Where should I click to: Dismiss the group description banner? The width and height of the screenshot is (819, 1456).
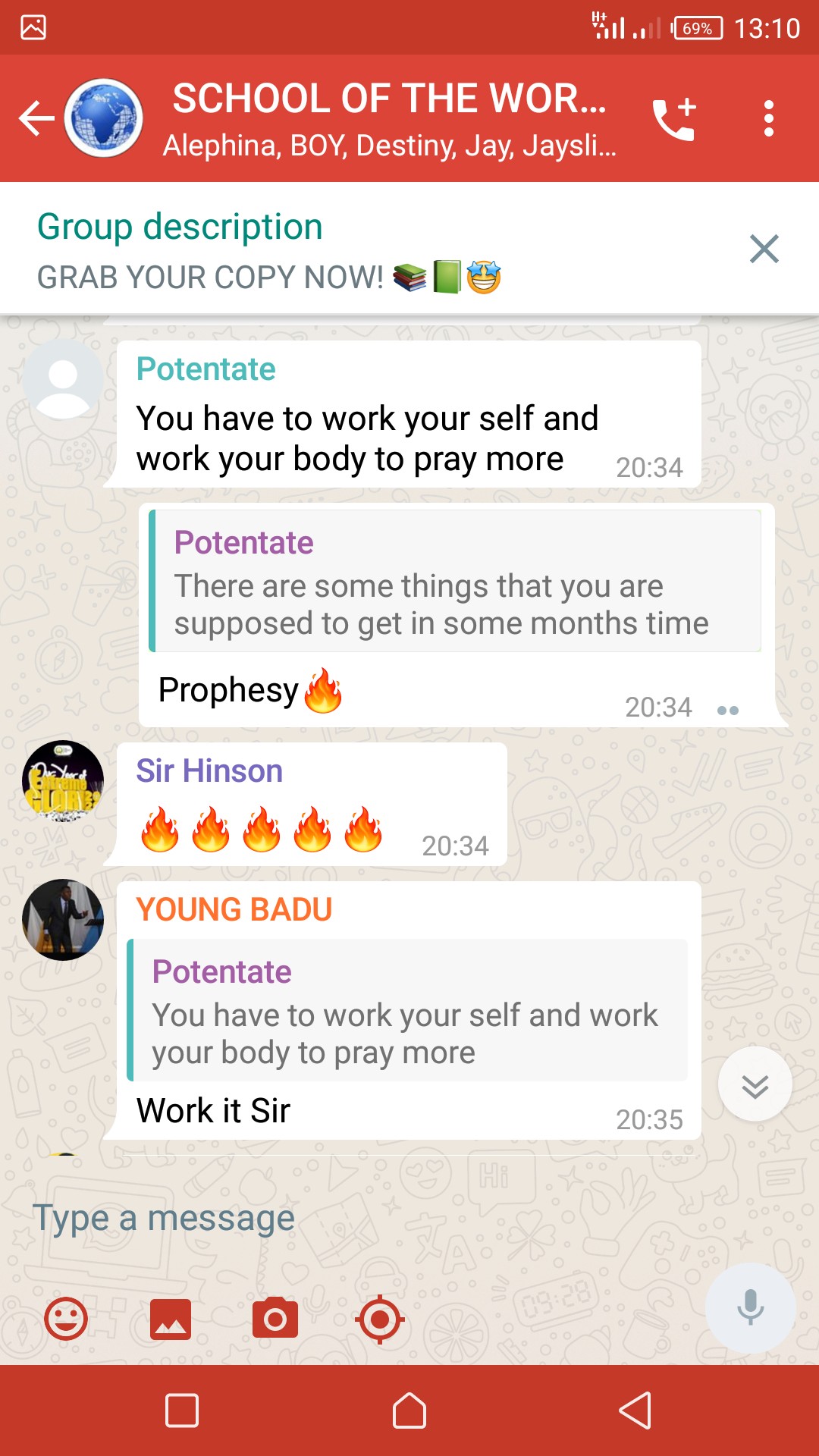(764, 249)
